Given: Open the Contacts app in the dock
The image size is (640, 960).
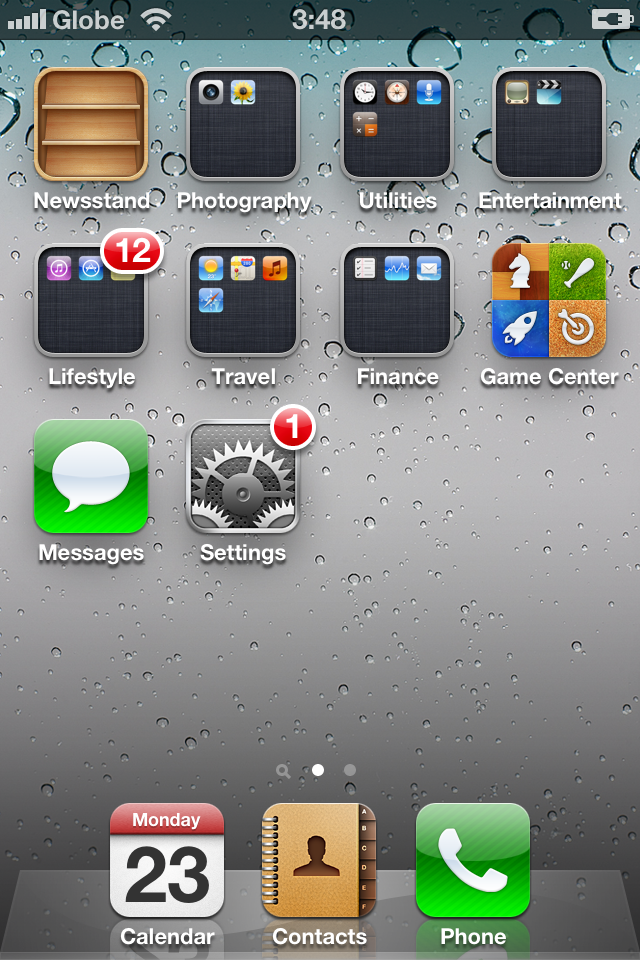Looking at the screenshot, I should pos(319,861).
